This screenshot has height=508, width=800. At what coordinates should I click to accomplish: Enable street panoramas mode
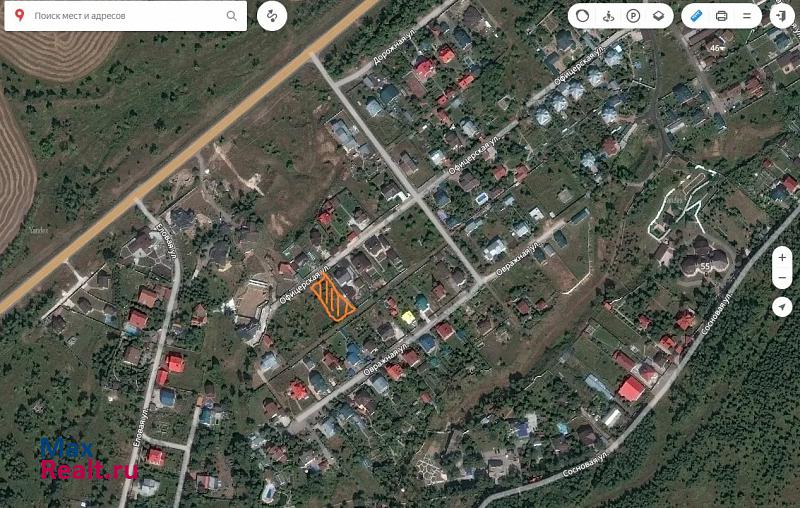pyautogui.click(x=609, y=16)
